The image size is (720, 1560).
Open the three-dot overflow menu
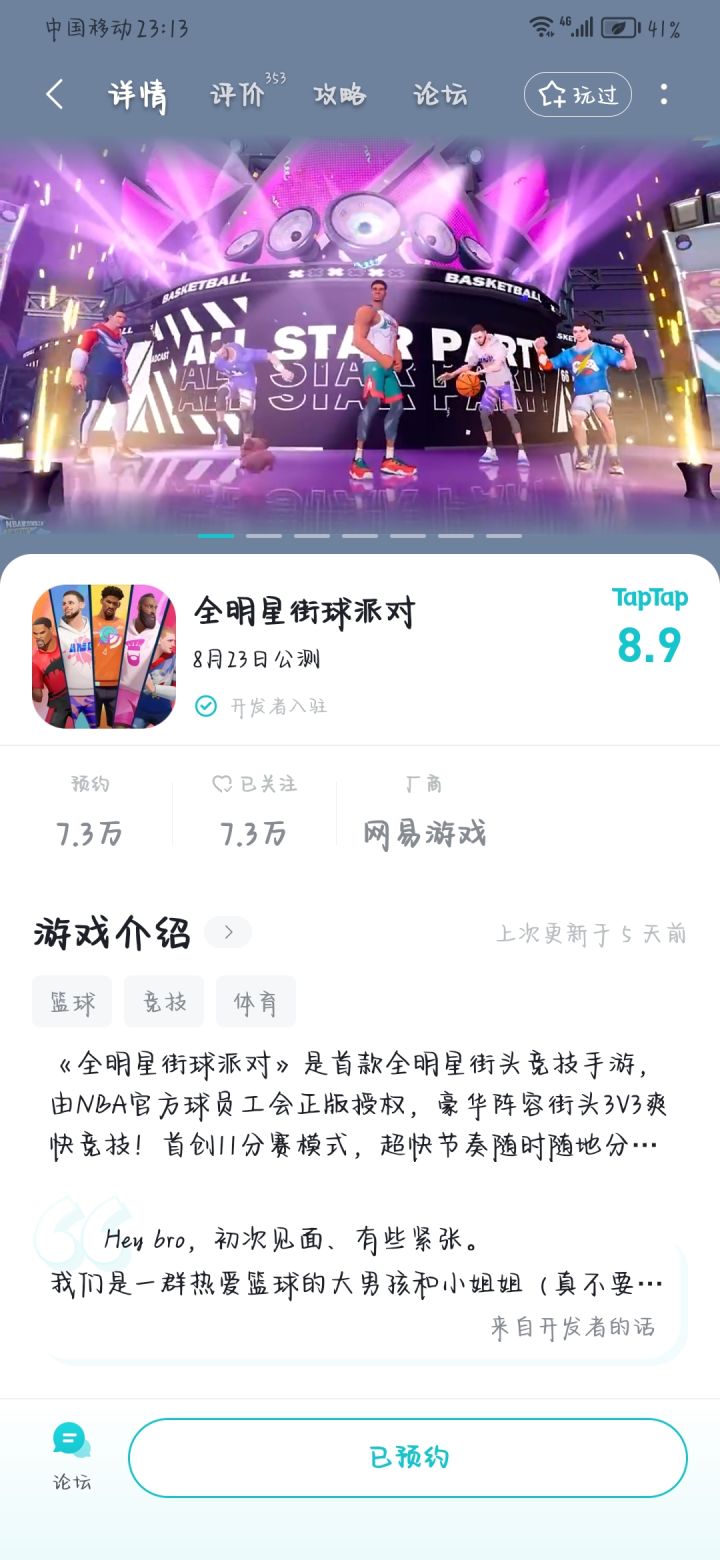[x=663, y=94]
